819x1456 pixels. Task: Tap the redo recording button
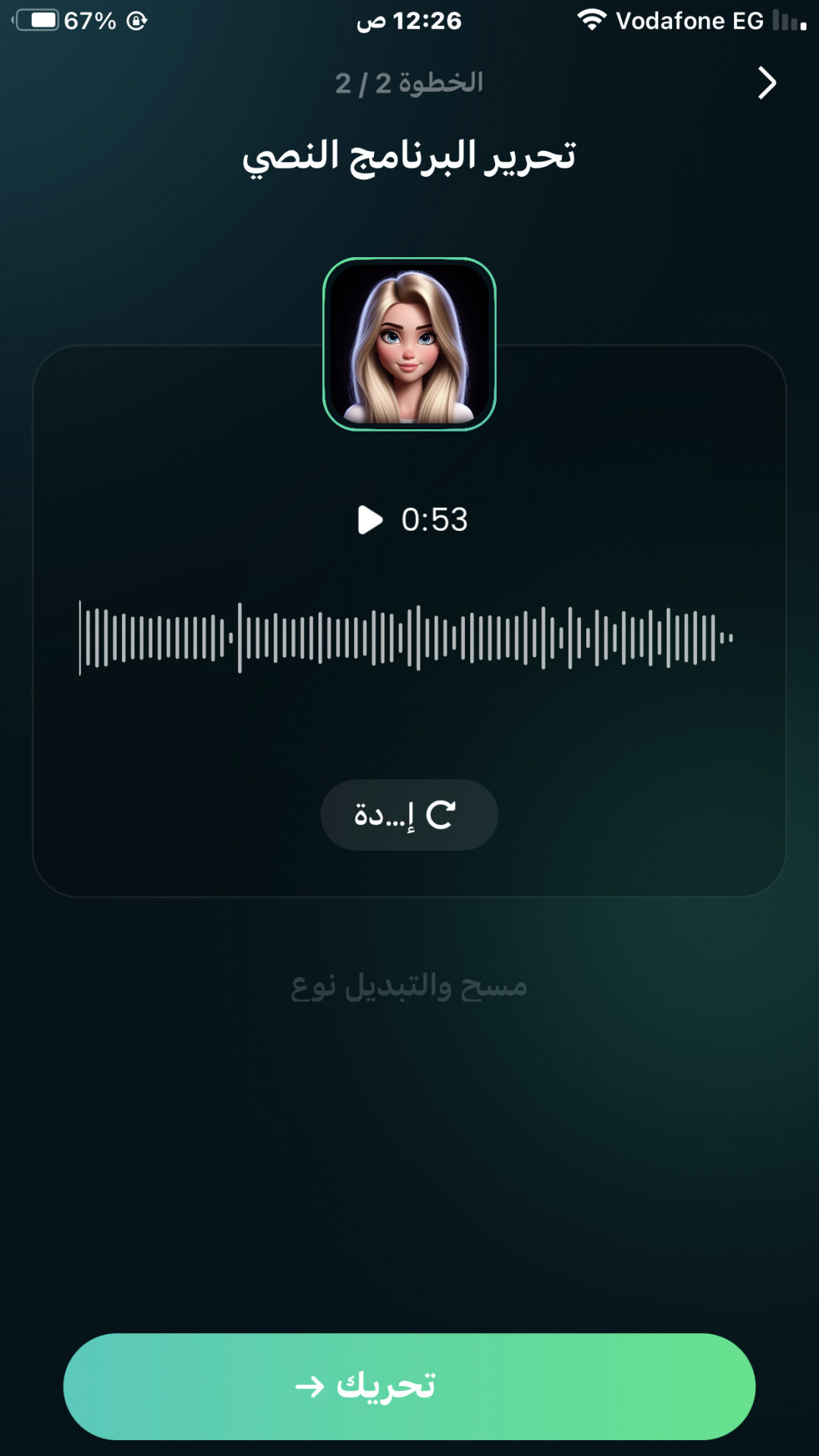pyautogui.click(x=409, y=815)
